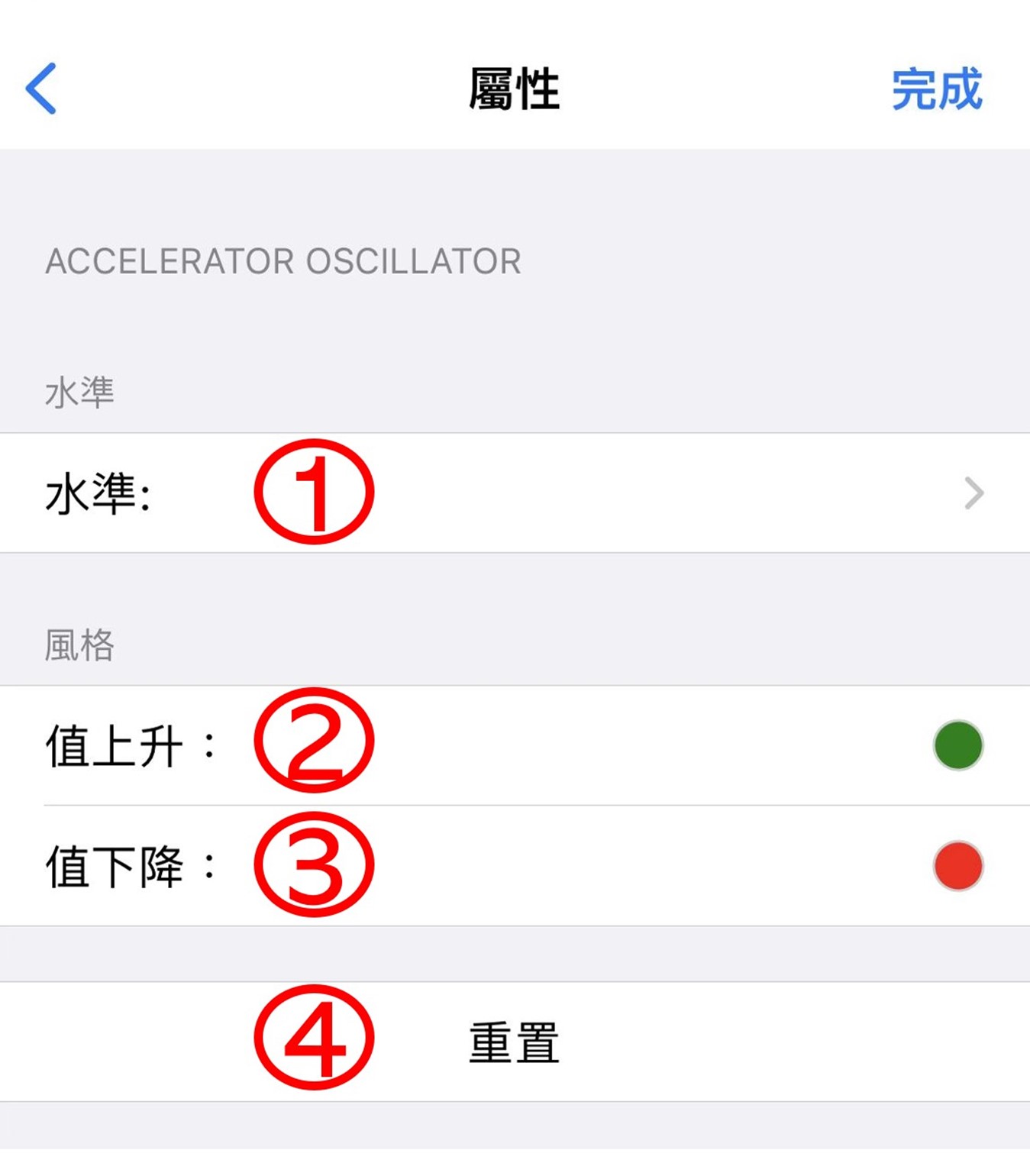The width and height of the screenshot is (1030, 1176).
Task: Open the 水準 levels settings row
Action: [515, 493]
